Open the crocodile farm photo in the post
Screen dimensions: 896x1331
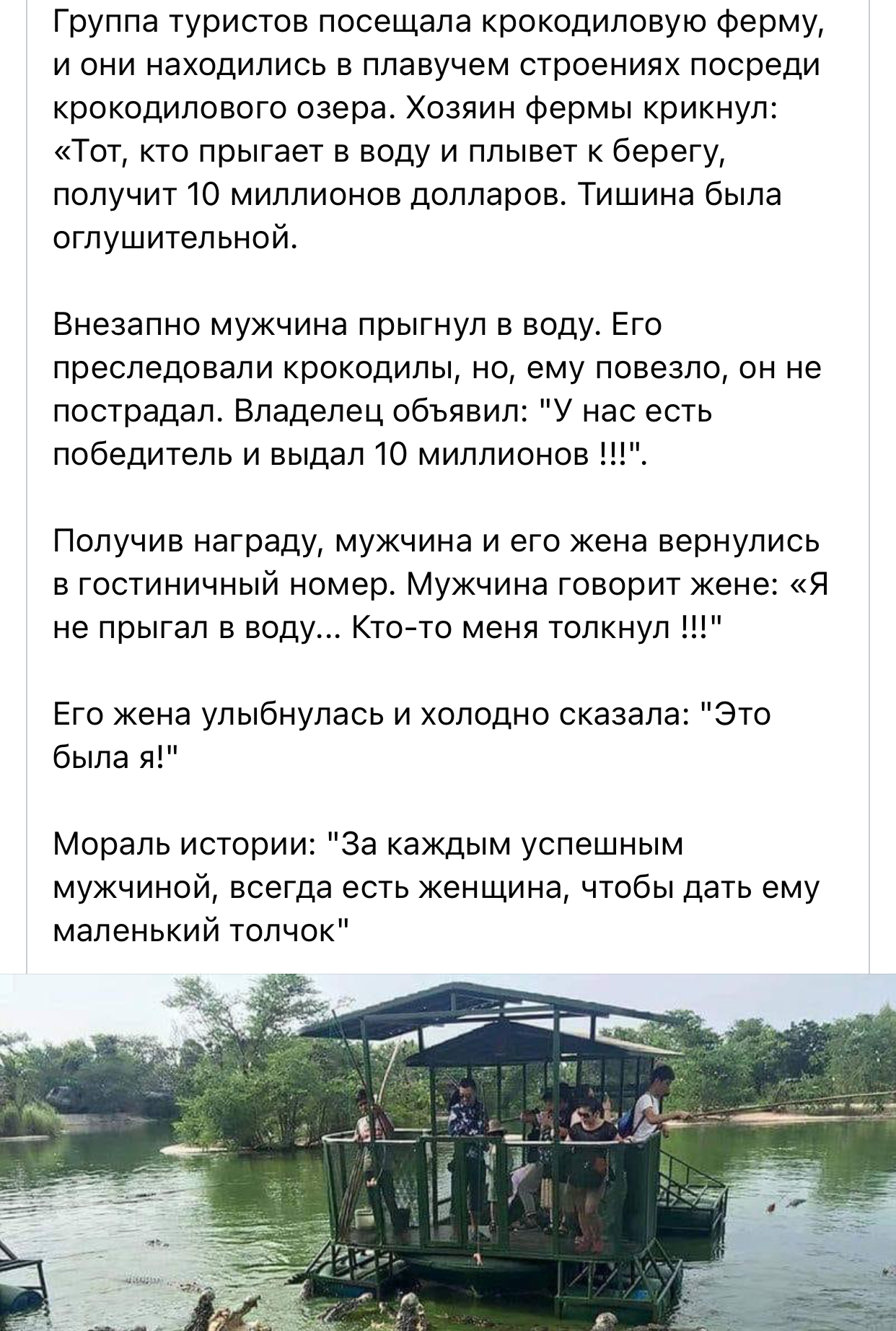tap(447, 1151)
